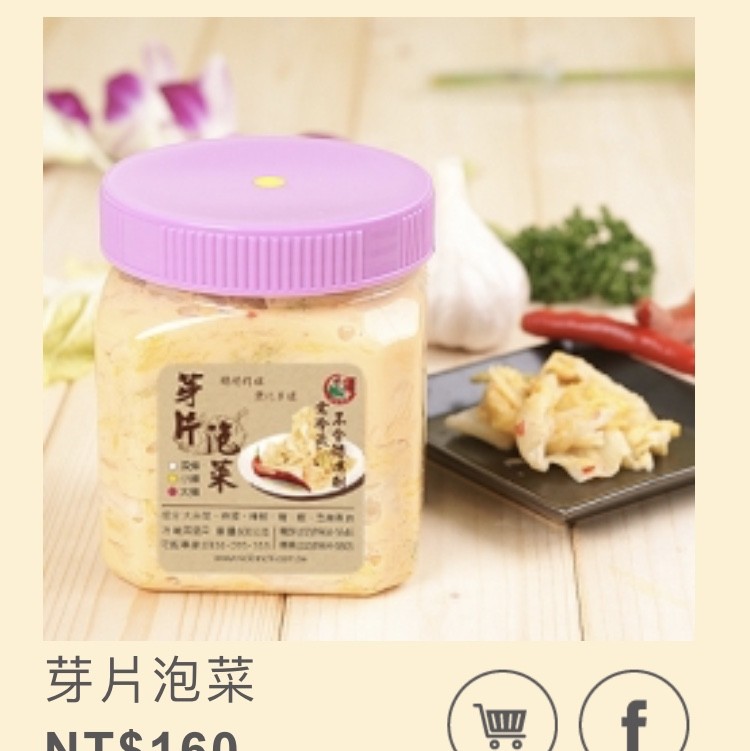Open the 芽片泡菜 product title
750x751 pixels.
(x=151, y=681)
